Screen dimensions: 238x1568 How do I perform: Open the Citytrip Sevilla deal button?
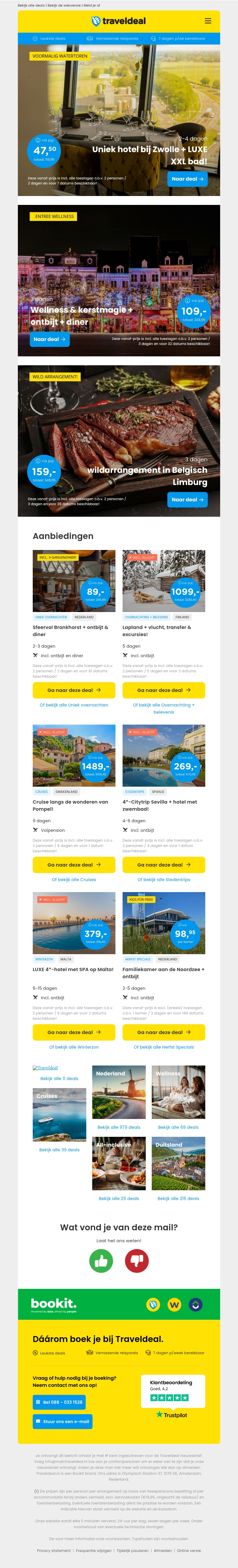pos(164,865)
